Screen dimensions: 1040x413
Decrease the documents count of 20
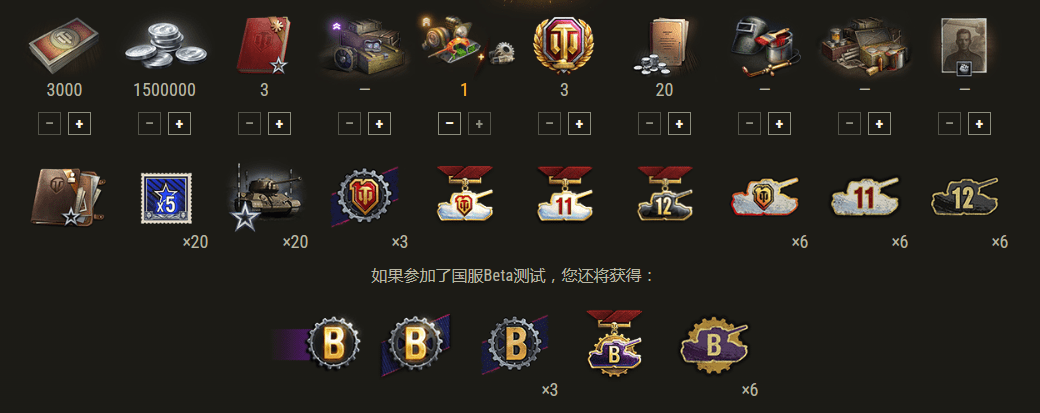[x=649, y=124]
